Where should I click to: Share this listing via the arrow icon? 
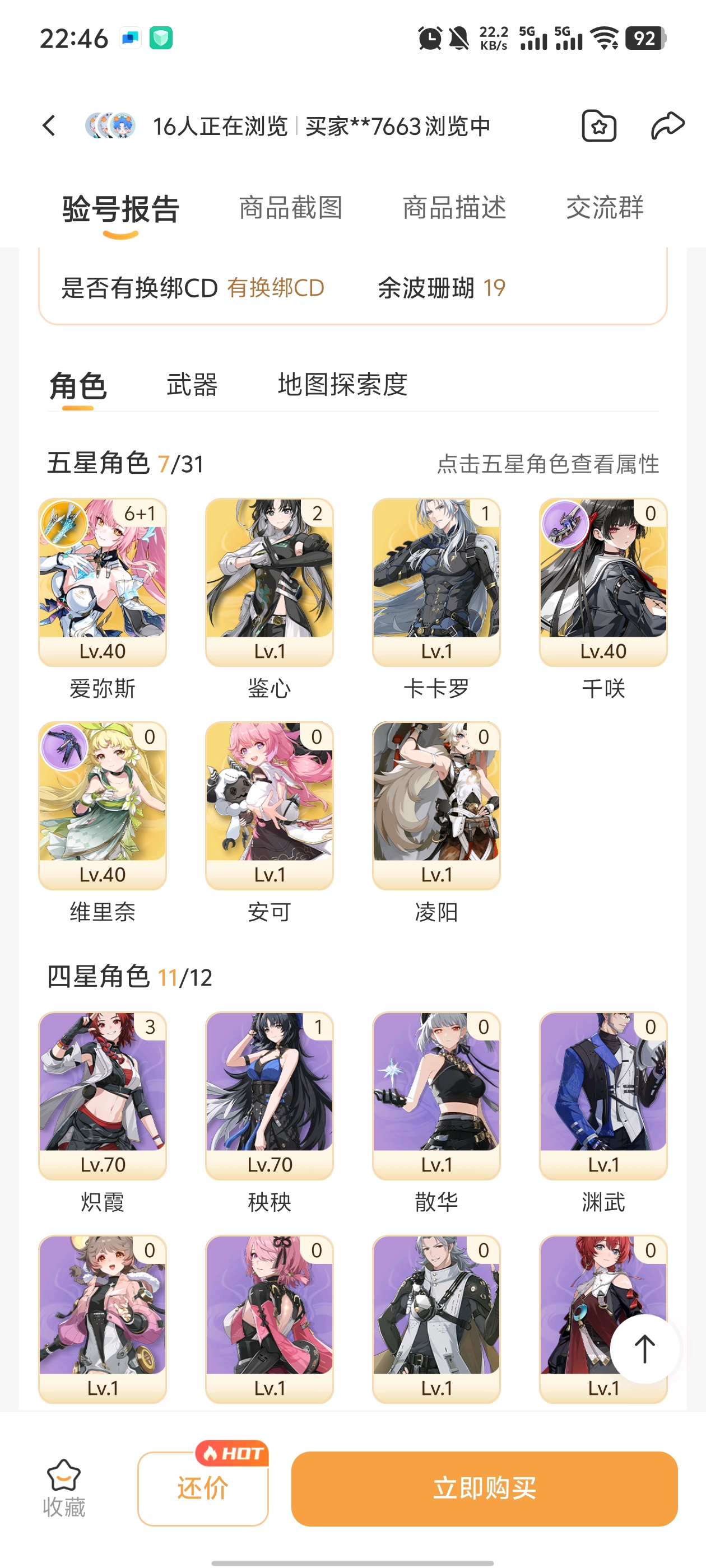click(x=668, y=126)
